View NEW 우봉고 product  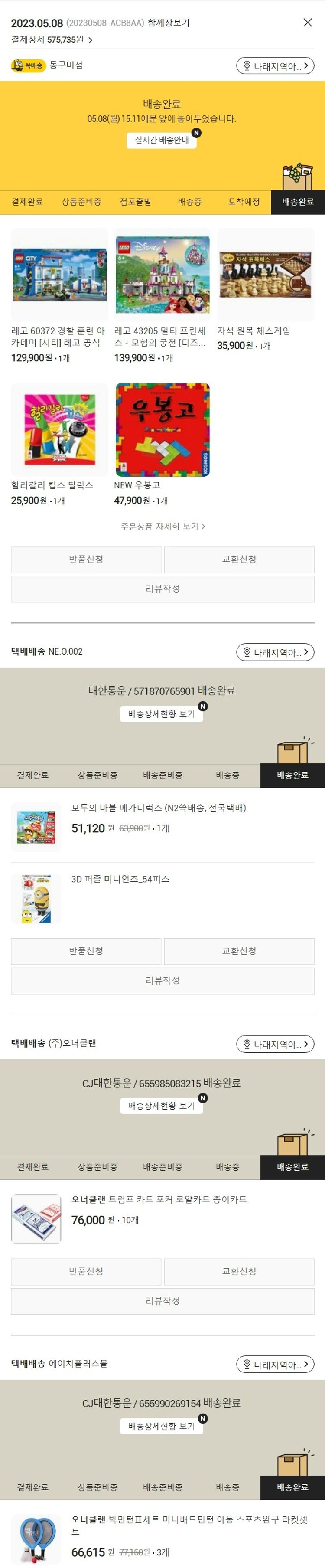tap(162, 429)
